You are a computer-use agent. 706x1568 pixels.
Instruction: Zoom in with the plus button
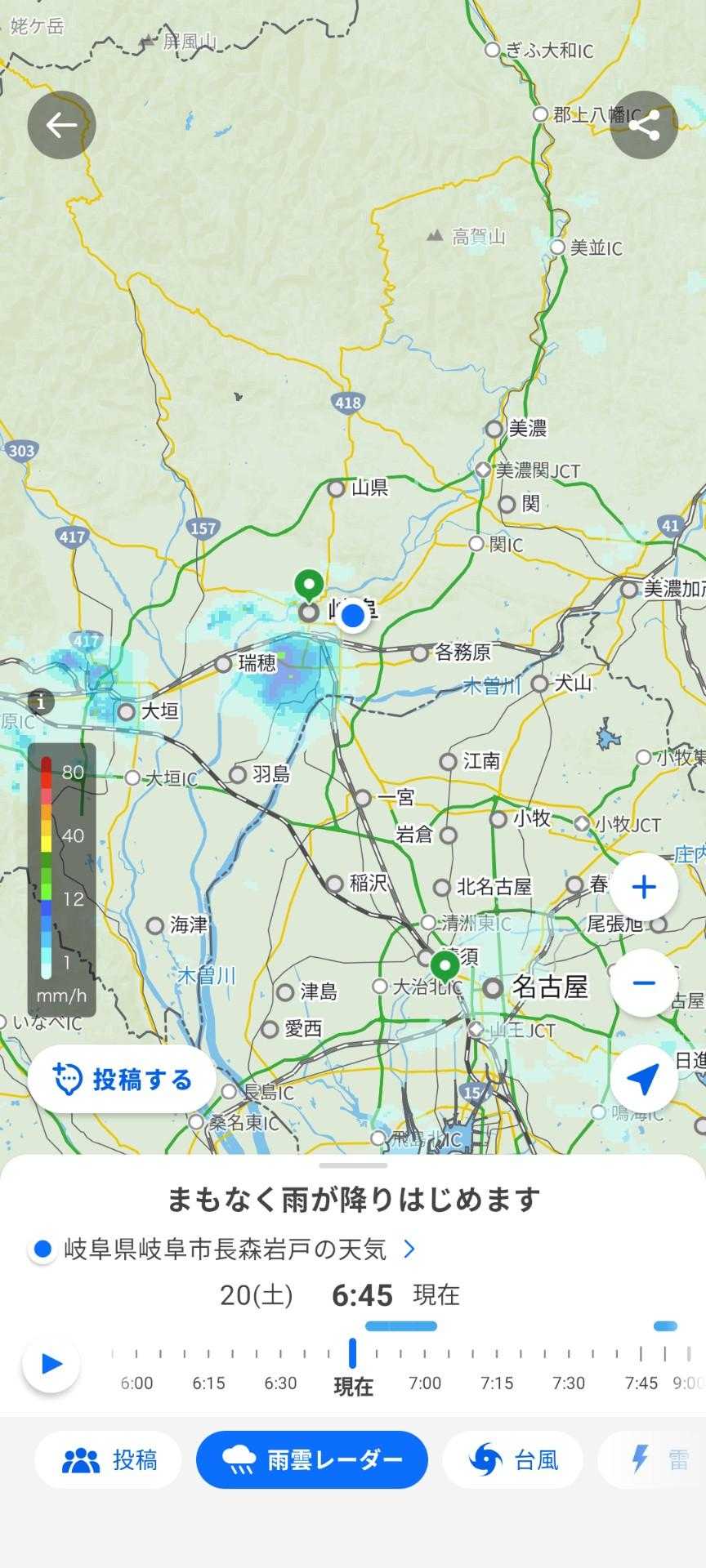(644, 887)
